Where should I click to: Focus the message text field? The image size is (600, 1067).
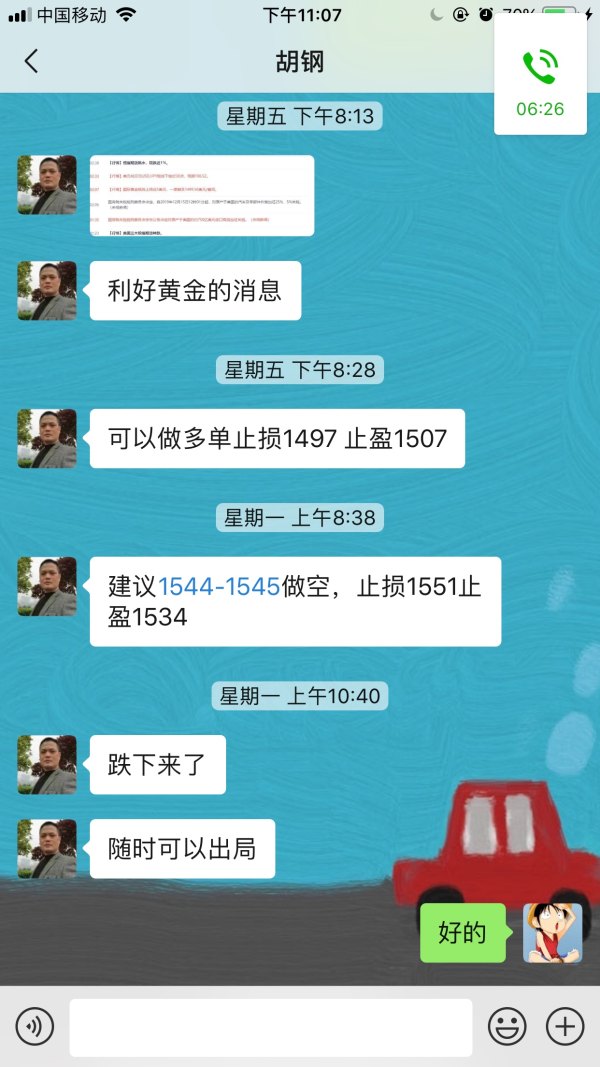tap(270, 1027)
